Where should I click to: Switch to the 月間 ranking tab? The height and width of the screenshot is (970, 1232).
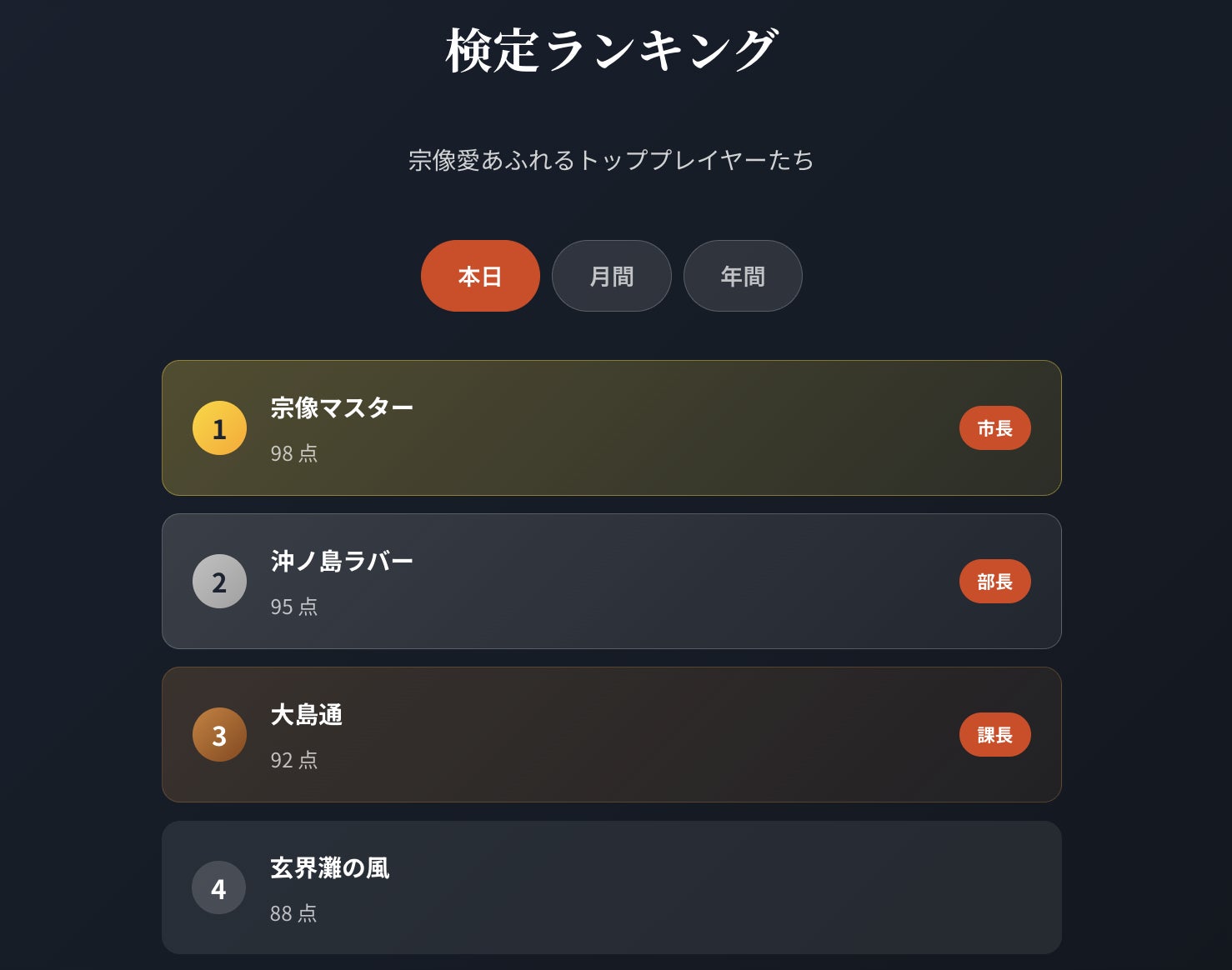coord(611,276)
